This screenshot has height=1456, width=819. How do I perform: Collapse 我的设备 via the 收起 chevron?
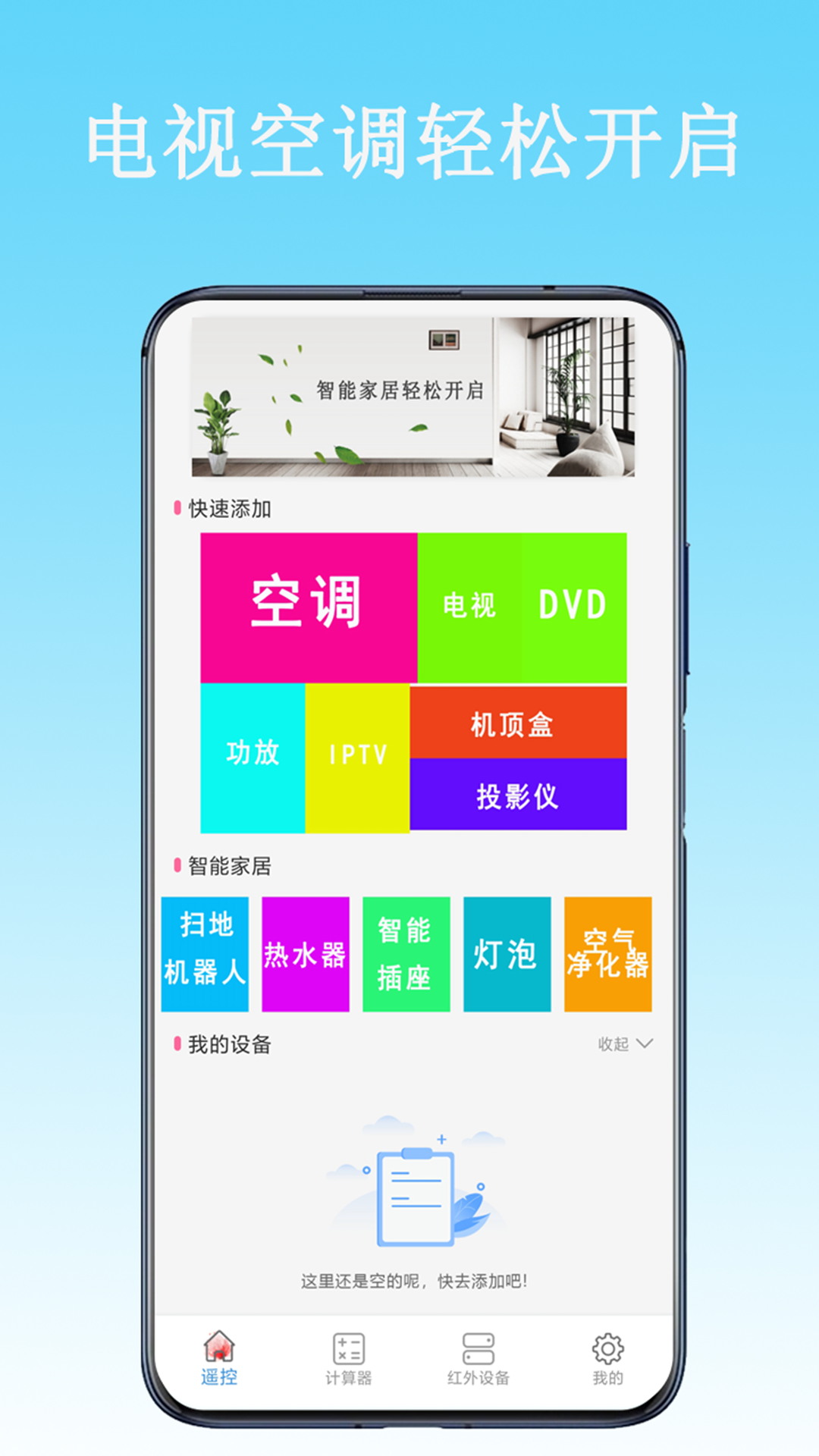(x=627, y=1043)
